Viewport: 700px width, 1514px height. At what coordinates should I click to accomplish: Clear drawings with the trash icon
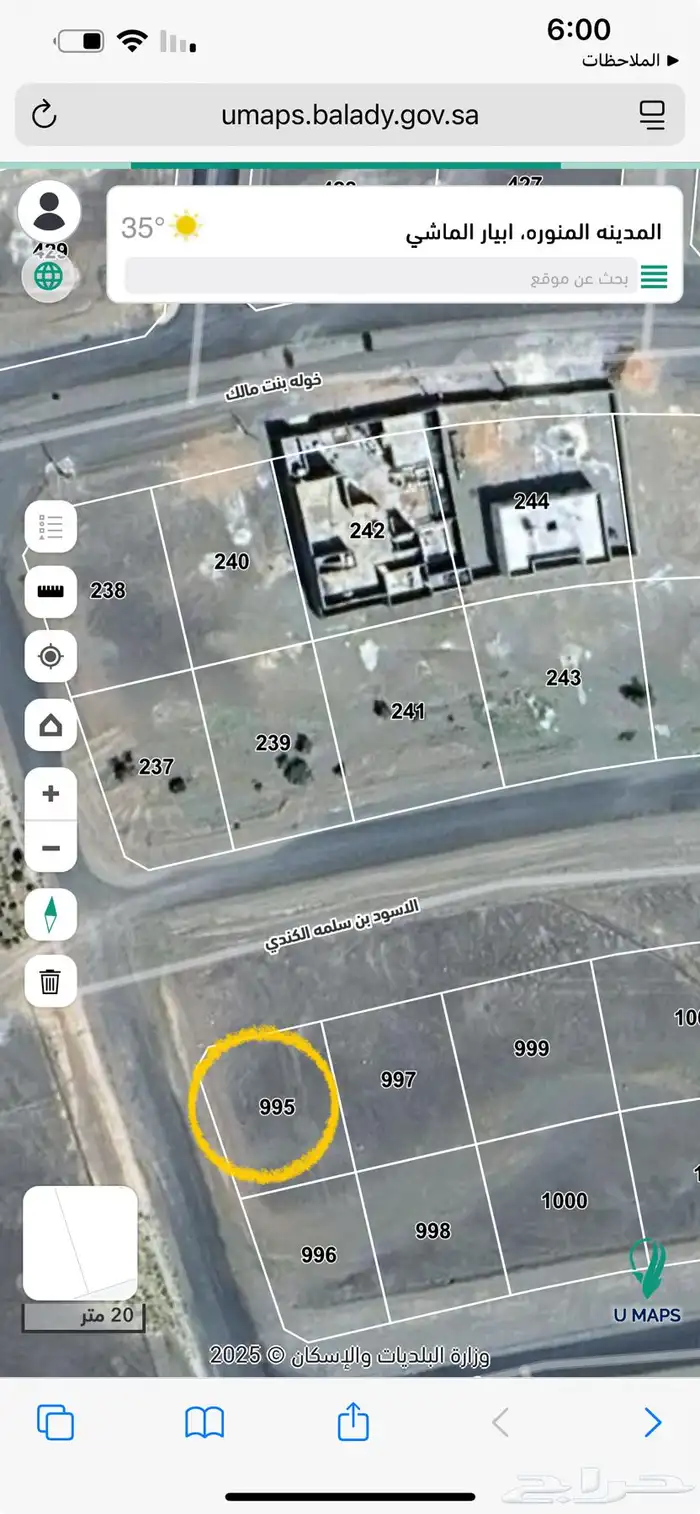[x=51, y=981]
